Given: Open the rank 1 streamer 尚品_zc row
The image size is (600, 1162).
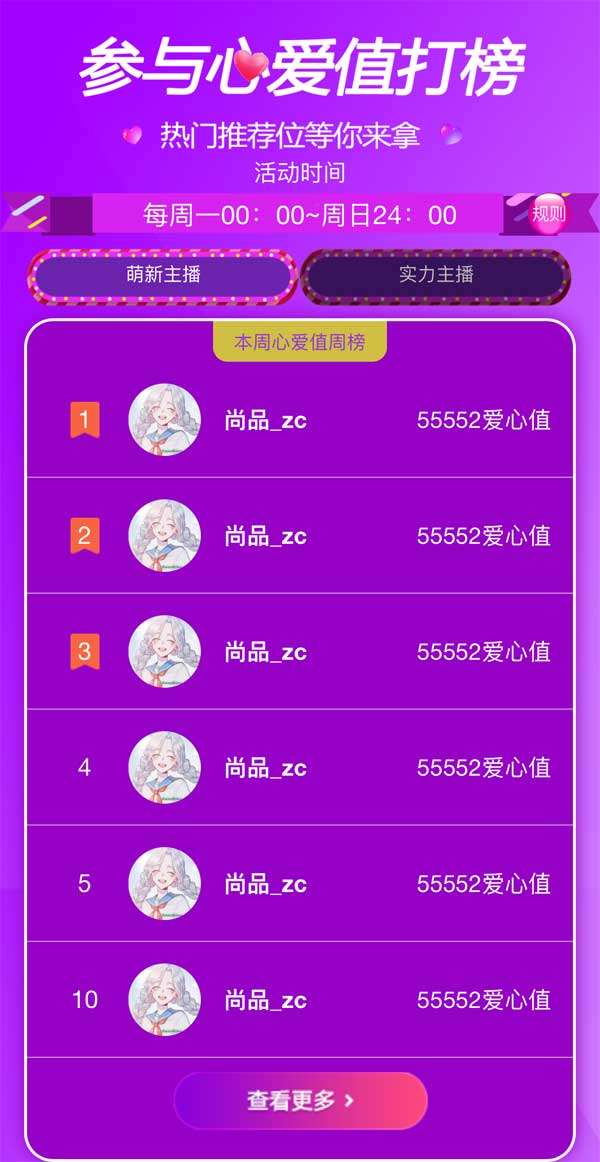Looking at the screenshot, I should pos(300,421).
